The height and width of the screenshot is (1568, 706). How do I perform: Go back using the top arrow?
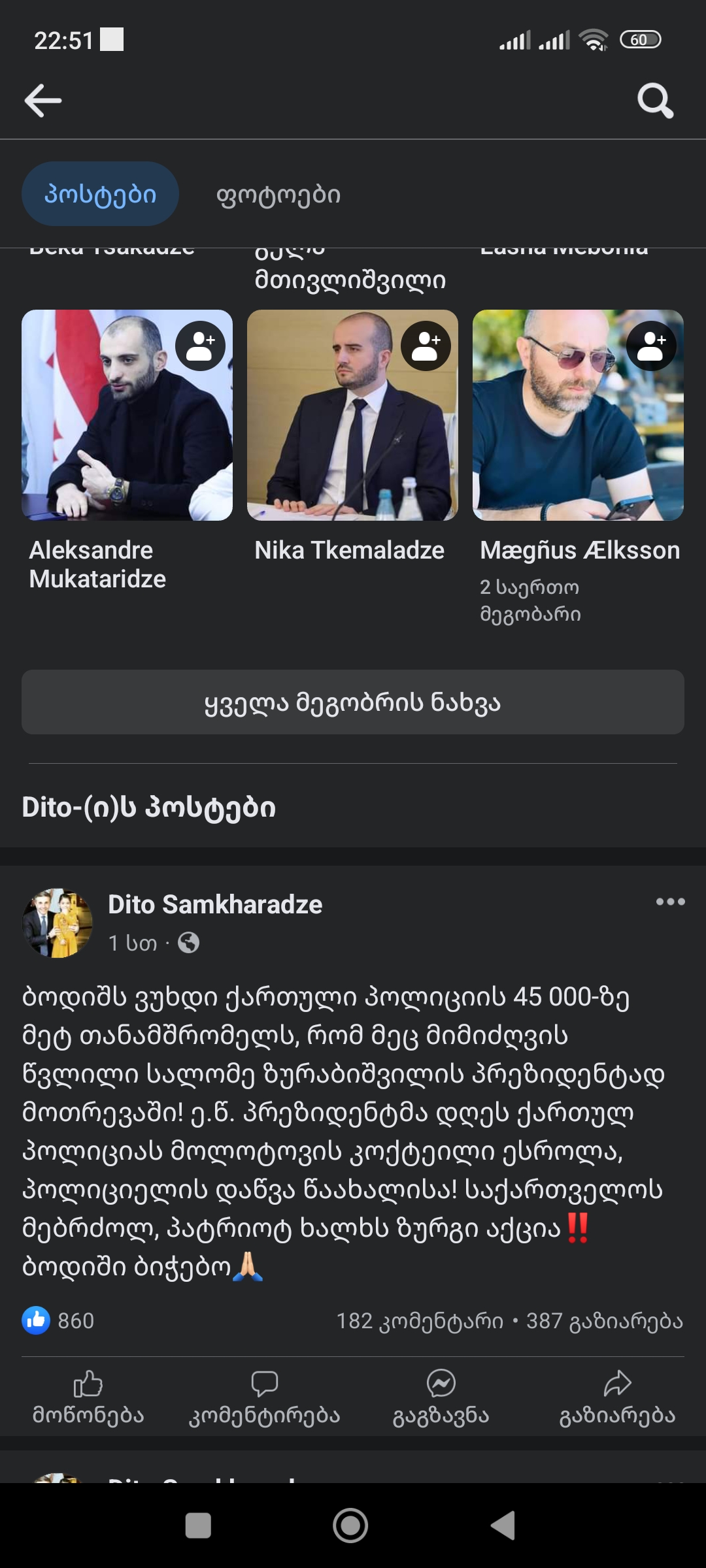click(43, 101)
